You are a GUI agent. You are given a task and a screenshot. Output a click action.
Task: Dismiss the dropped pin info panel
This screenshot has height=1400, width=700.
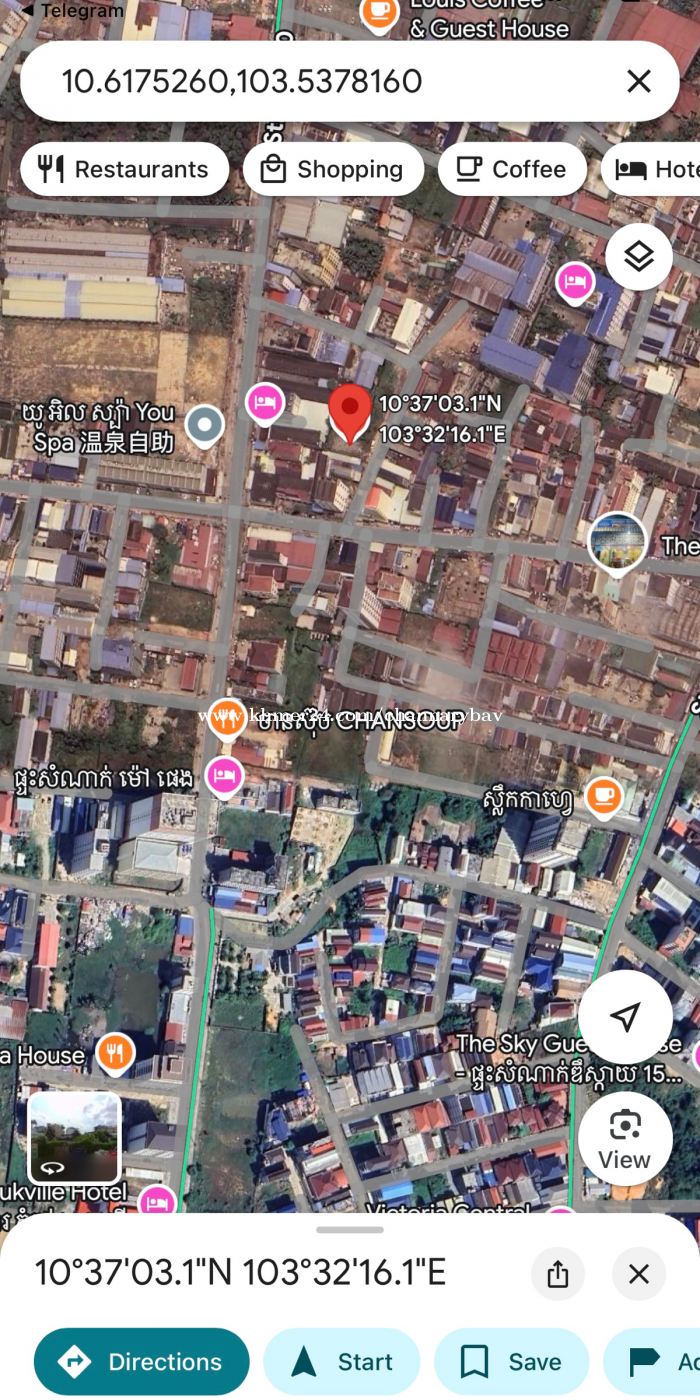pyautogui.click(x=639, y=1273)
